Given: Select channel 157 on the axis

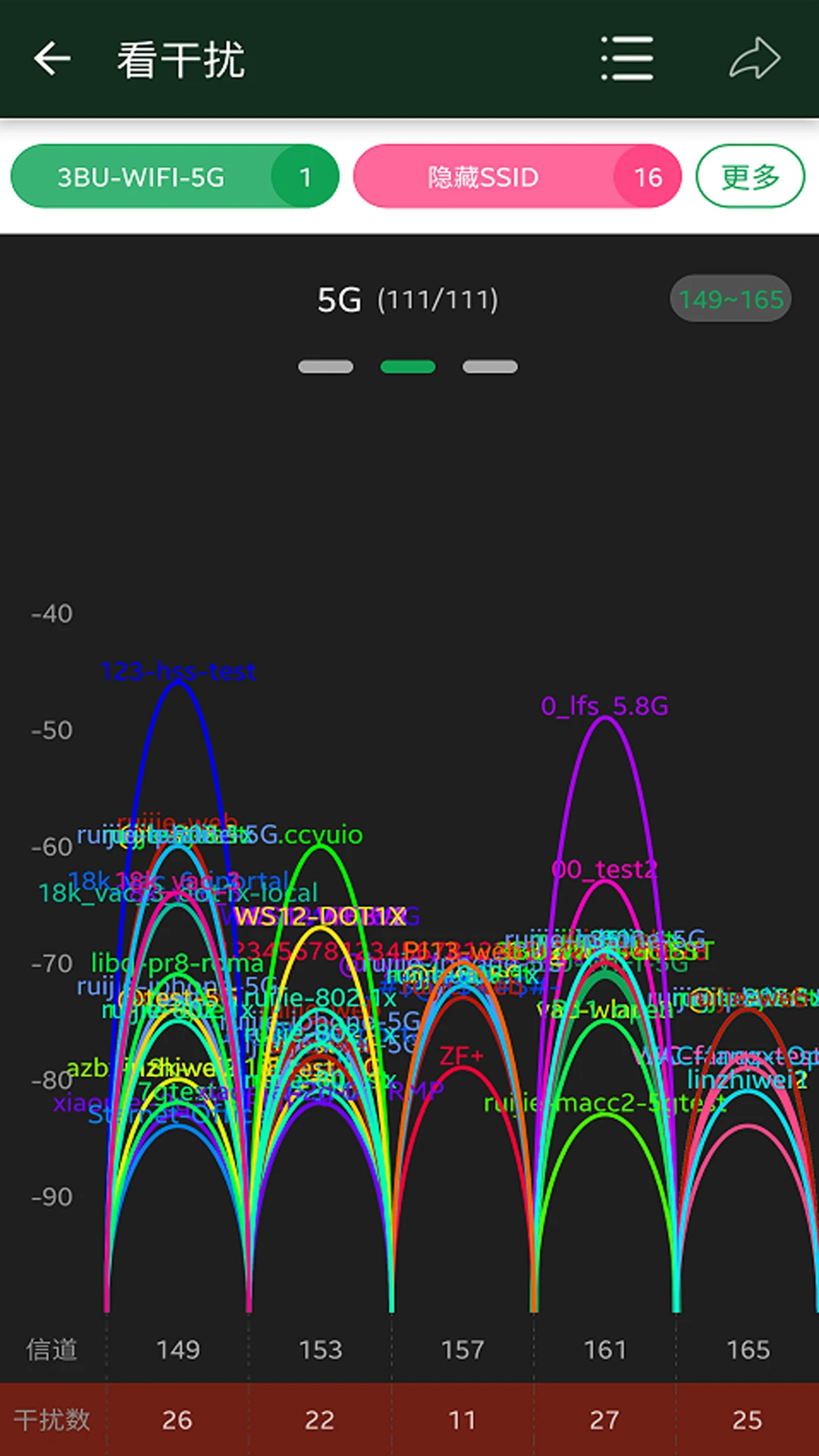Looking at the screenshot, I should 462,1349.
